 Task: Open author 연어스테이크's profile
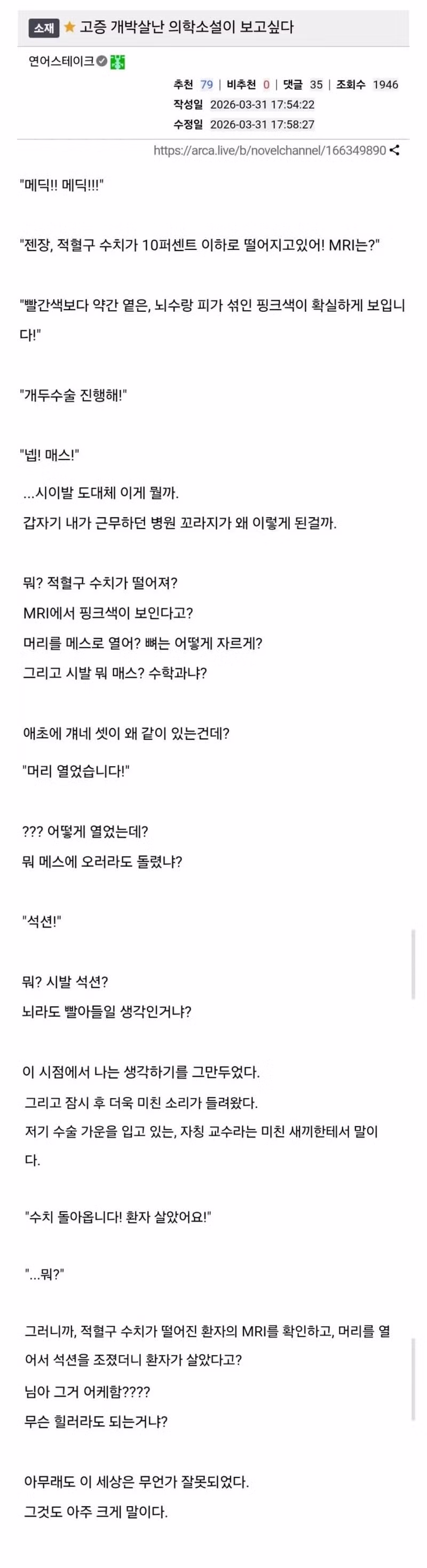pyautogui.click(x=61, y=61)
